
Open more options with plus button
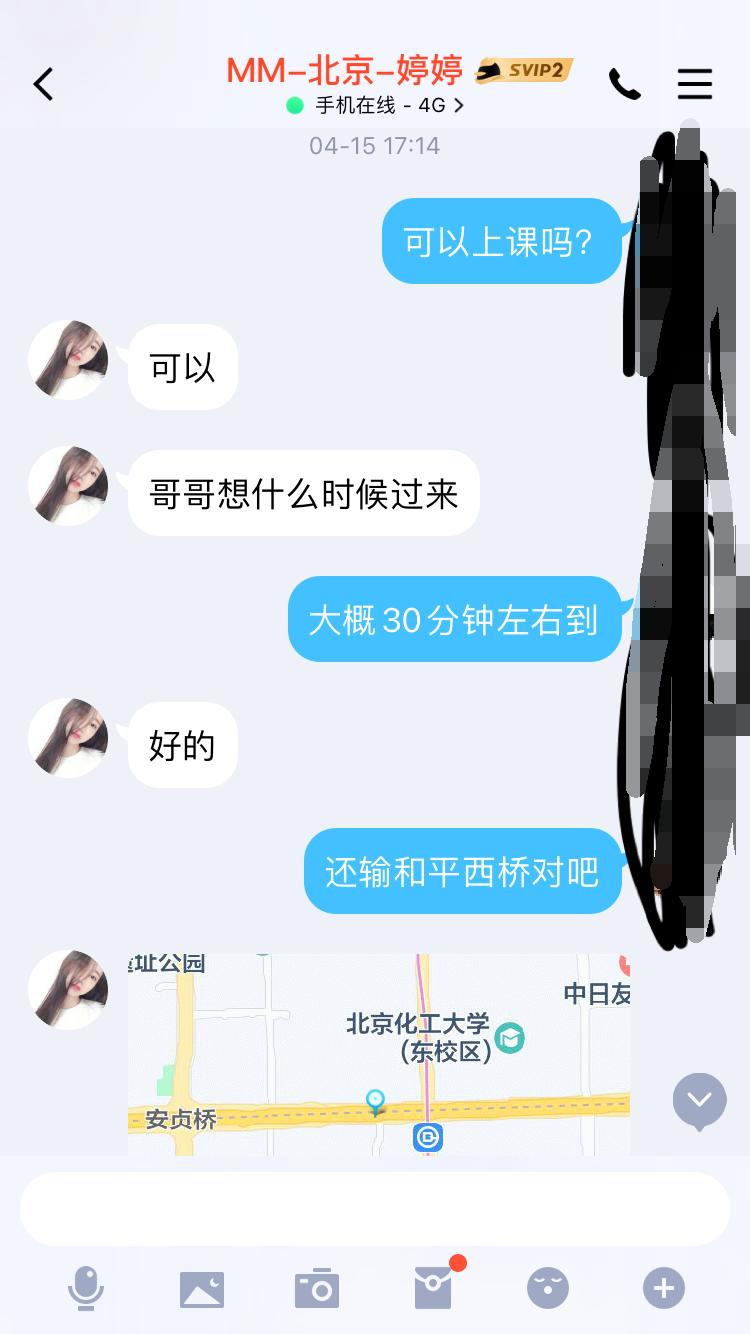[x=664, y=1288]
